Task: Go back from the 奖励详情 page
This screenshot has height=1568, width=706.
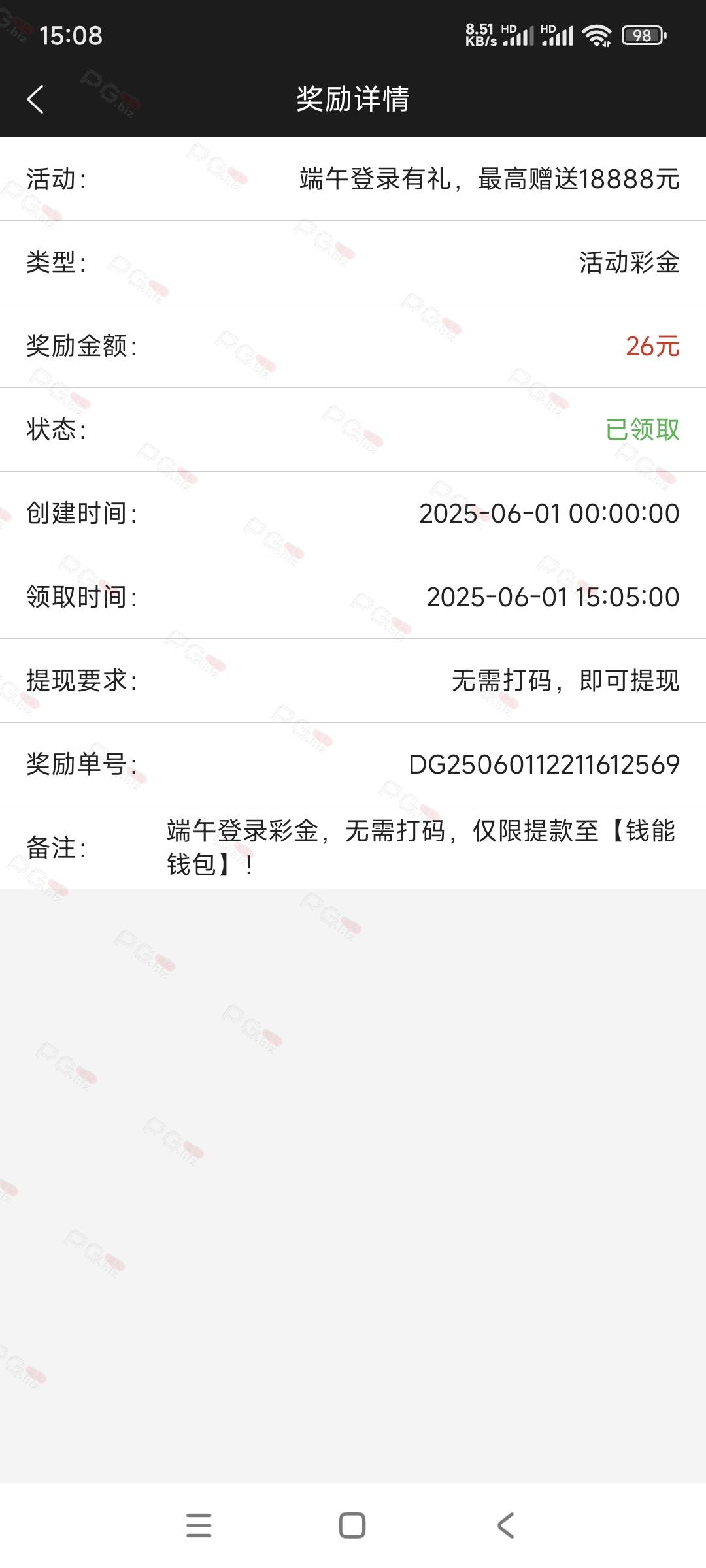Action: (x=35, y=99)
